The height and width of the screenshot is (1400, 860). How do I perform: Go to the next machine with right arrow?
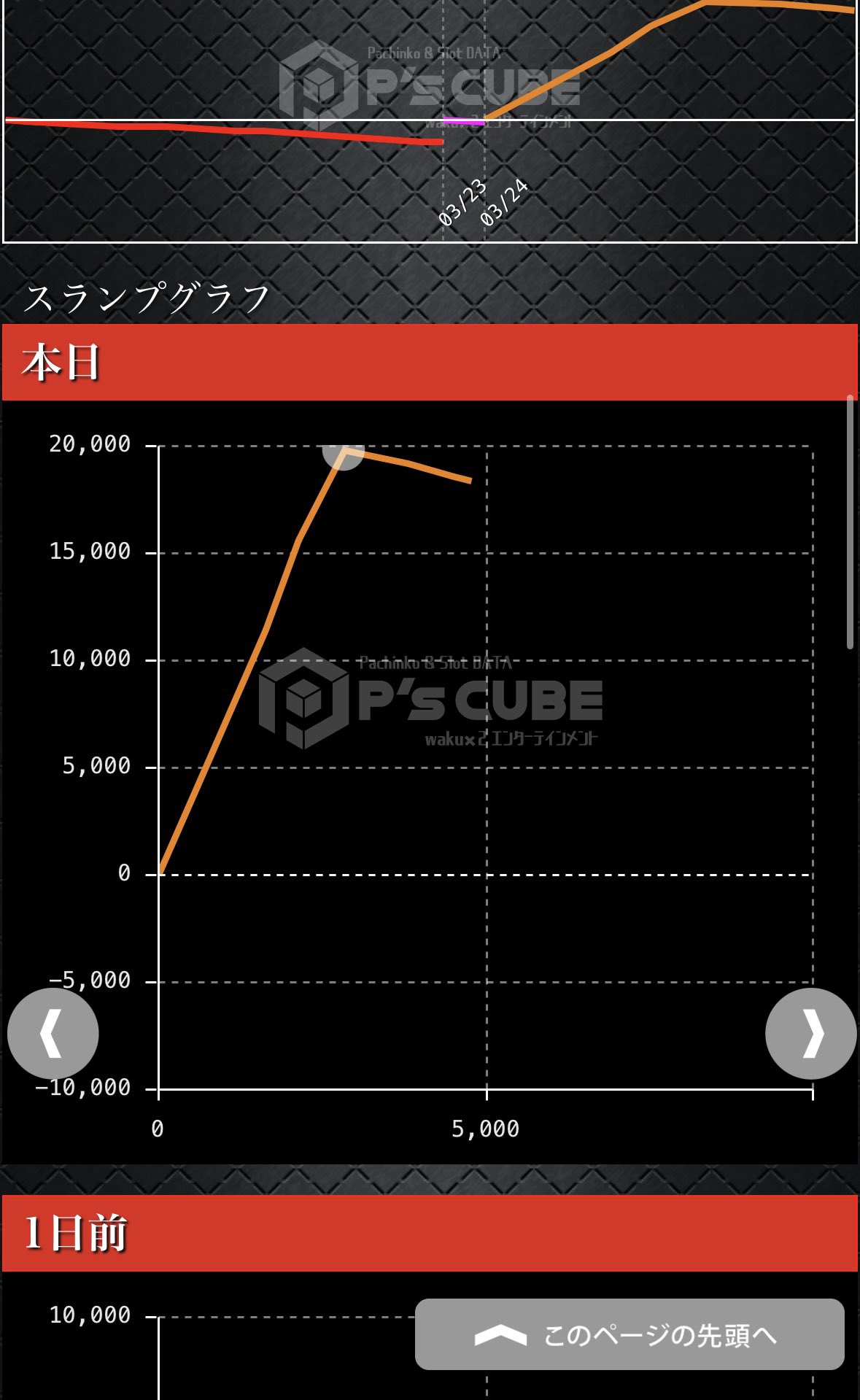point(810,1033)
